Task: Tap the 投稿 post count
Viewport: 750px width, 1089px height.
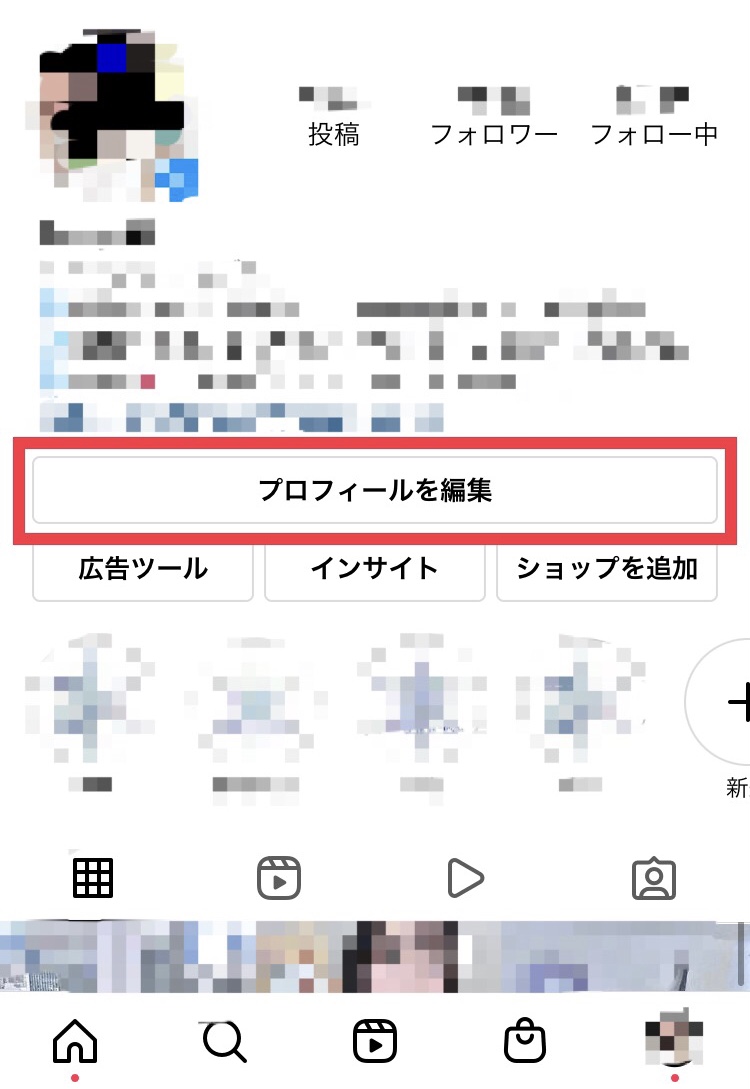Action: (x=334, y=113)
